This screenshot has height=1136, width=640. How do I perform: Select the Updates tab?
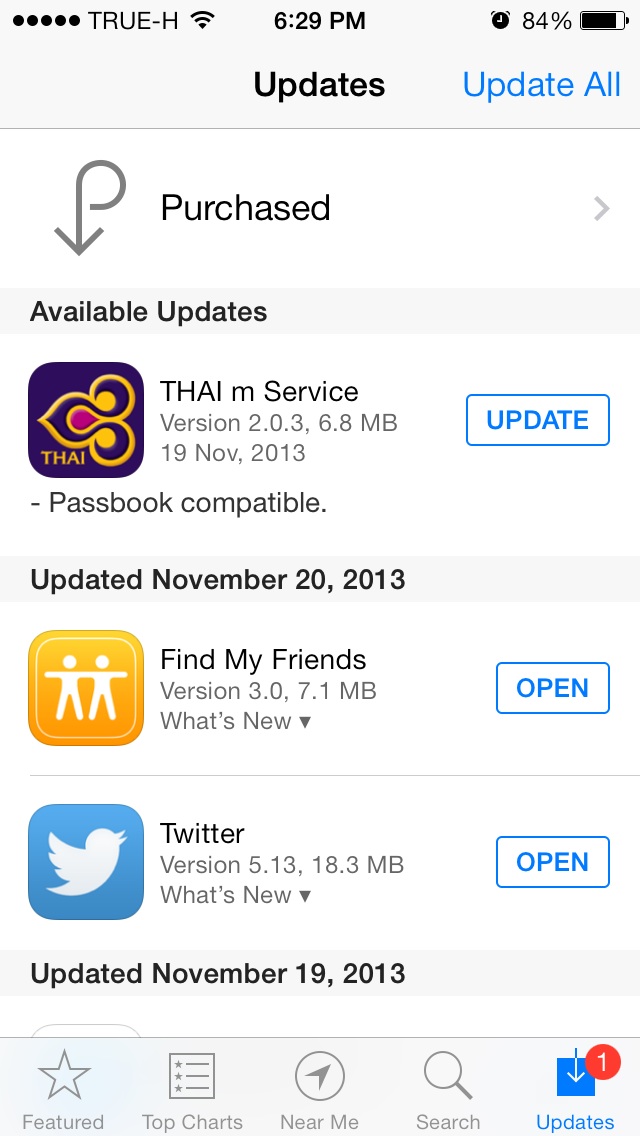pyautogui.click(x=575, y=1089)
